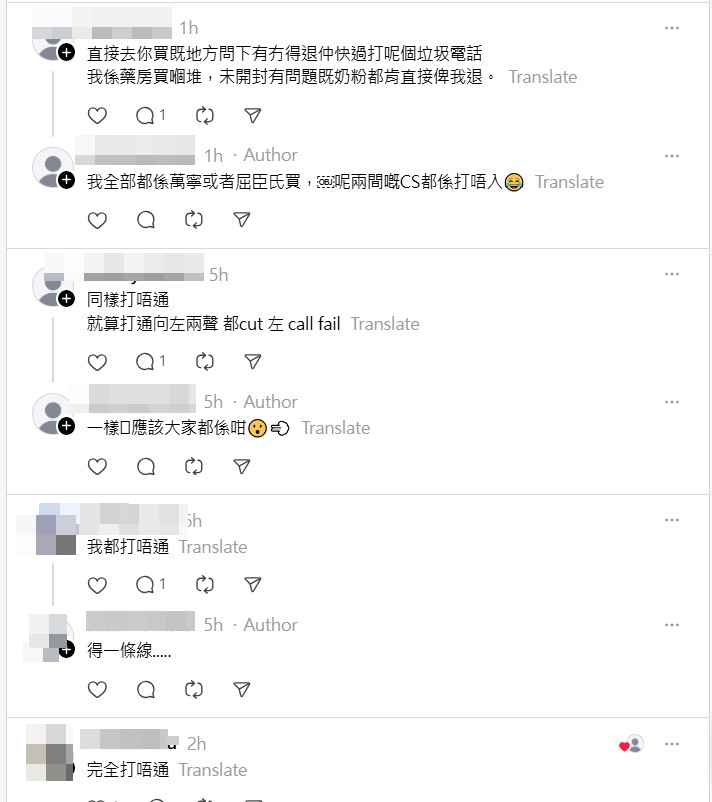The image size is (712, 802).
Task: Translate the comment 完全打唔通
Action: 213,770
